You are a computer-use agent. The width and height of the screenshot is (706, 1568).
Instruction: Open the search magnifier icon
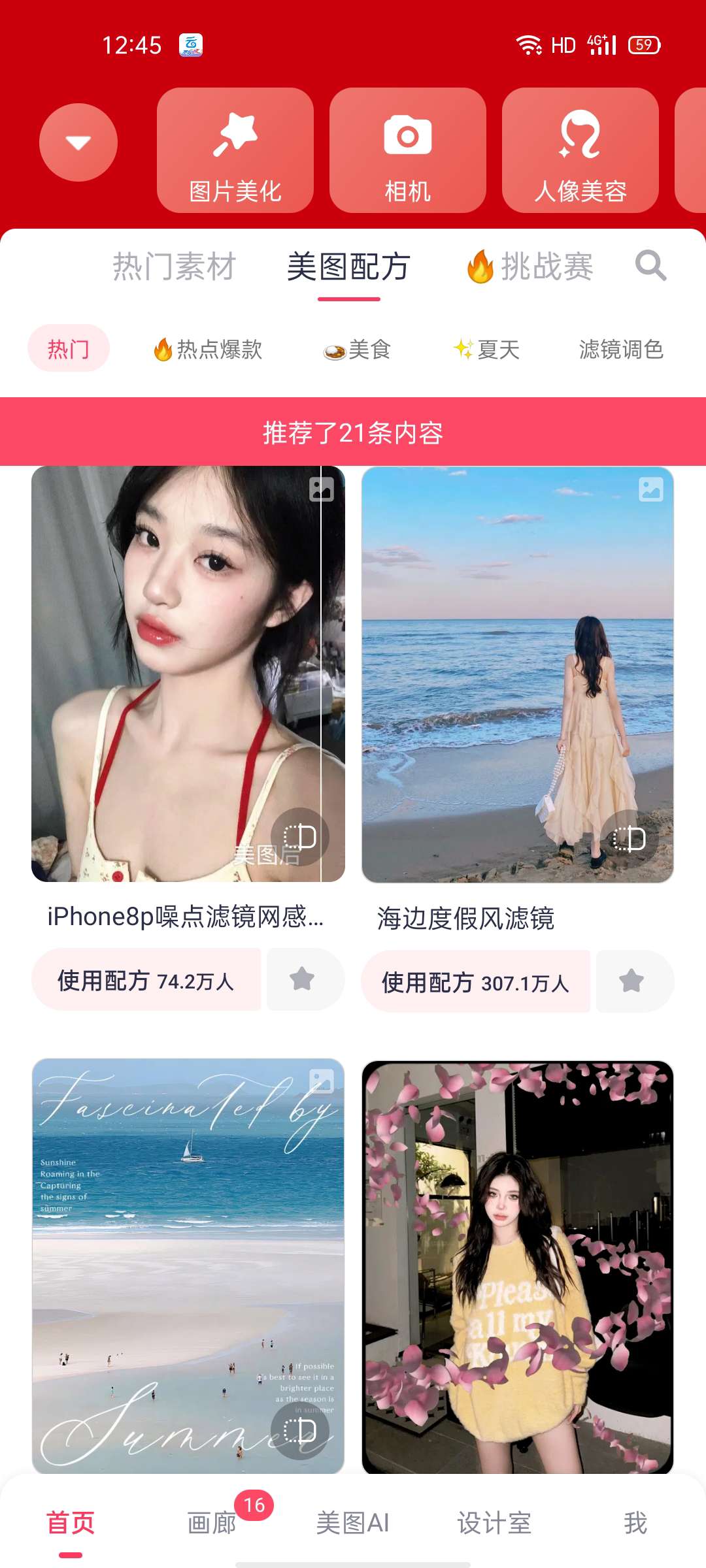[650, 266]
